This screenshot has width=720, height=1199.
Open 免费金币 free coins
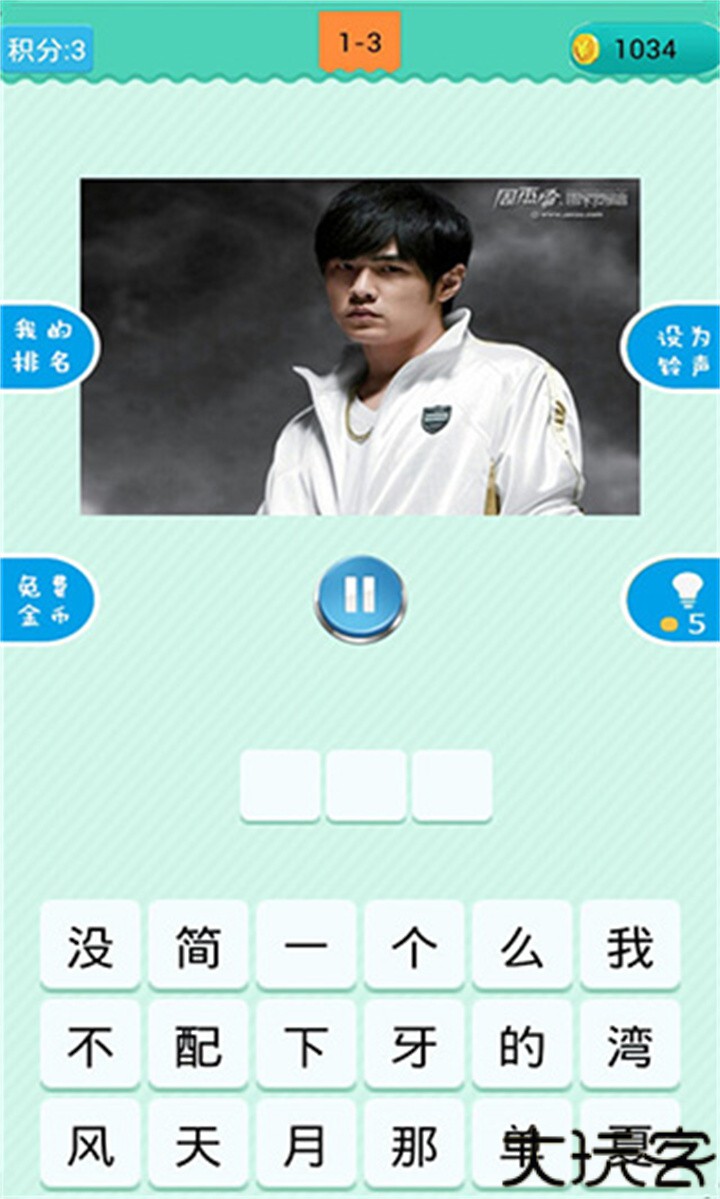point(46,600)
